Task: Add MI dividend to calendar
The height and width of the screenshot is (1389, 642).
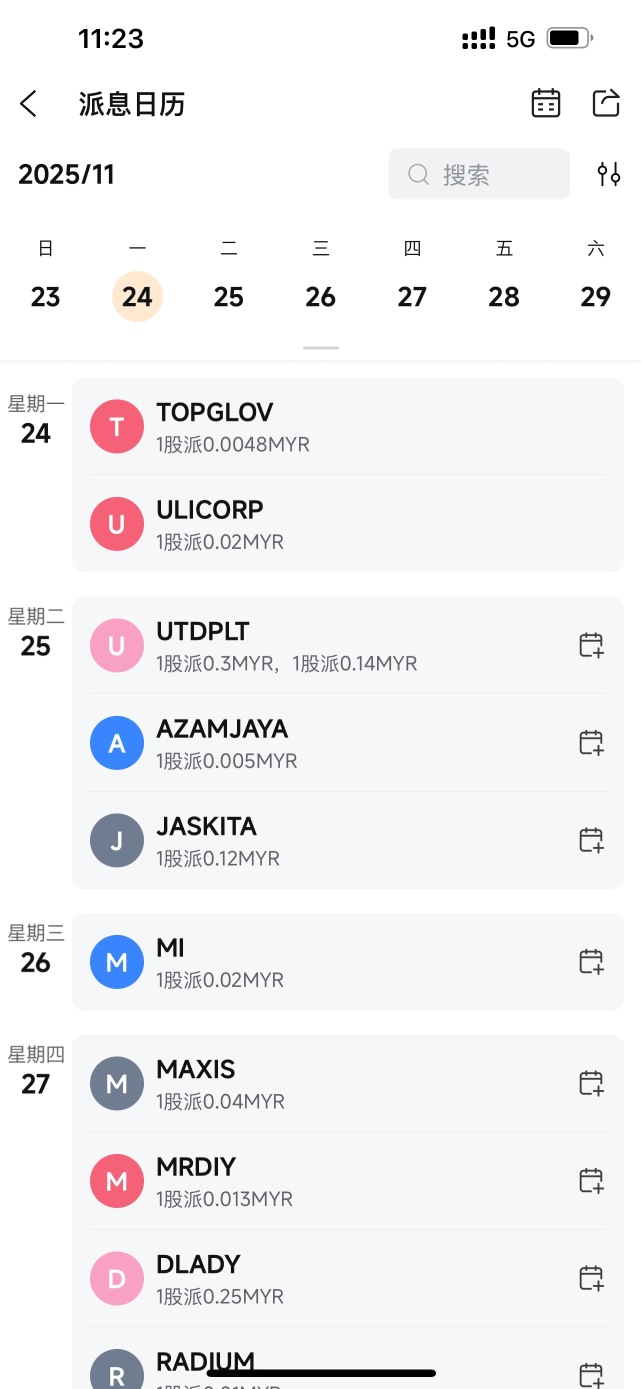Action: pos(592,962)
